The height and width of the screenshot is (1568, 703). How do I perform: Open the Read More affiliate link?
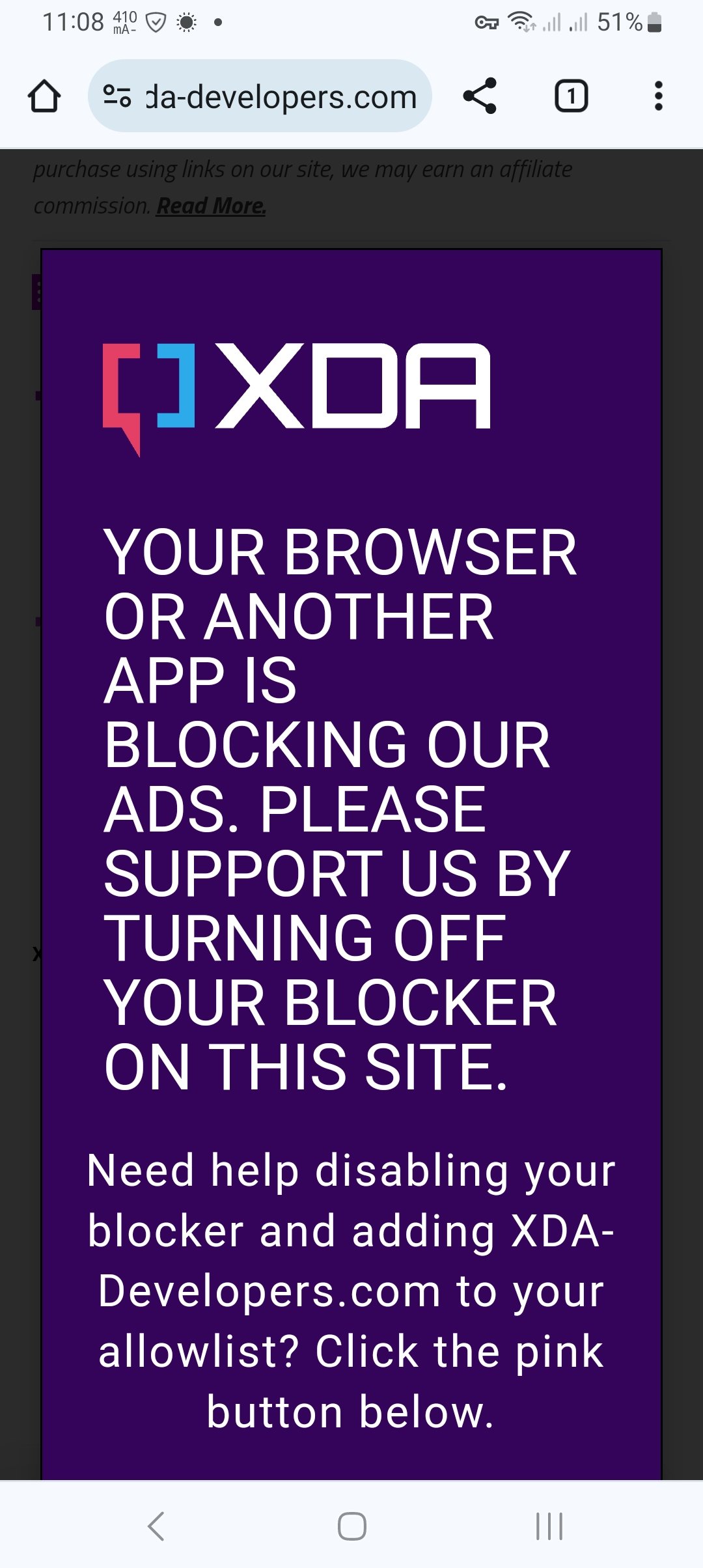click(211, 206)
